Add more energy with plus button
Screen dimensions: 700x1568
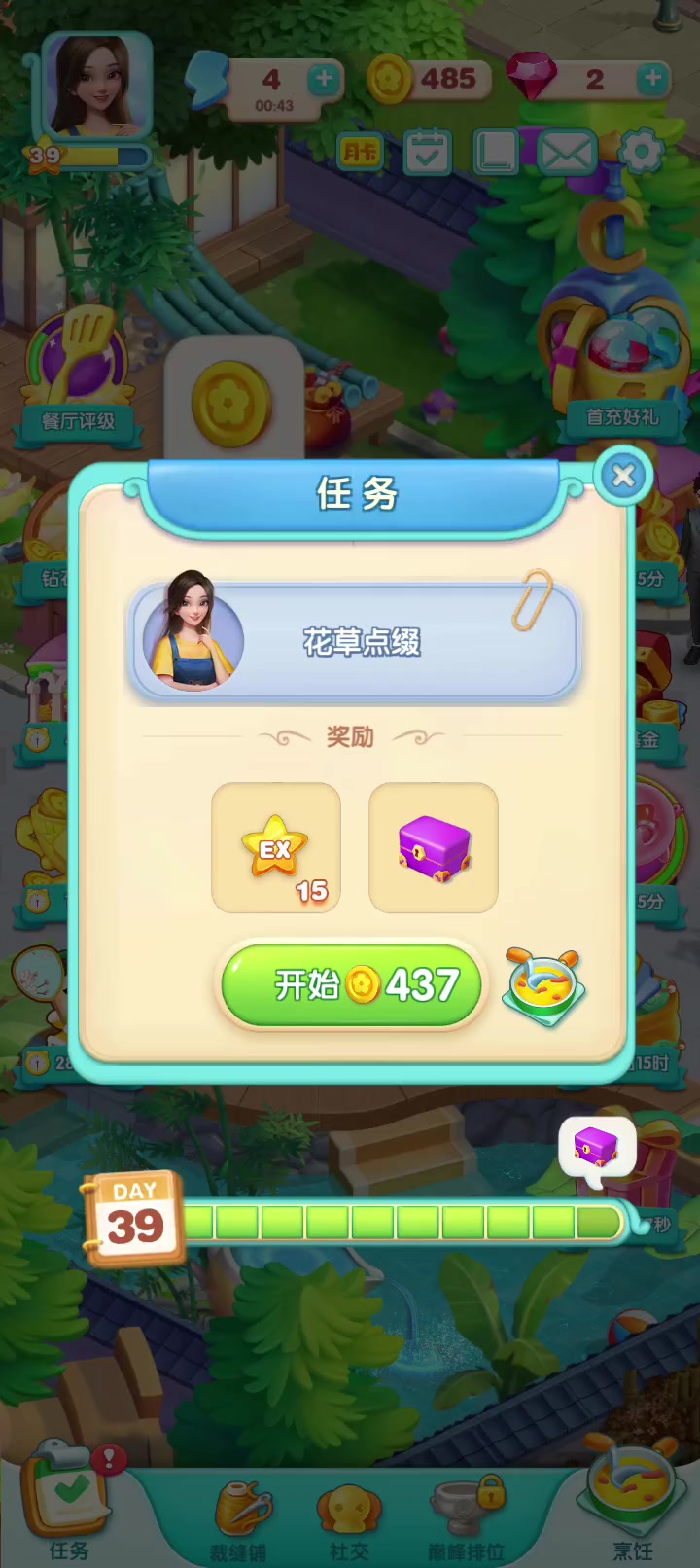(x=324, y=80)
